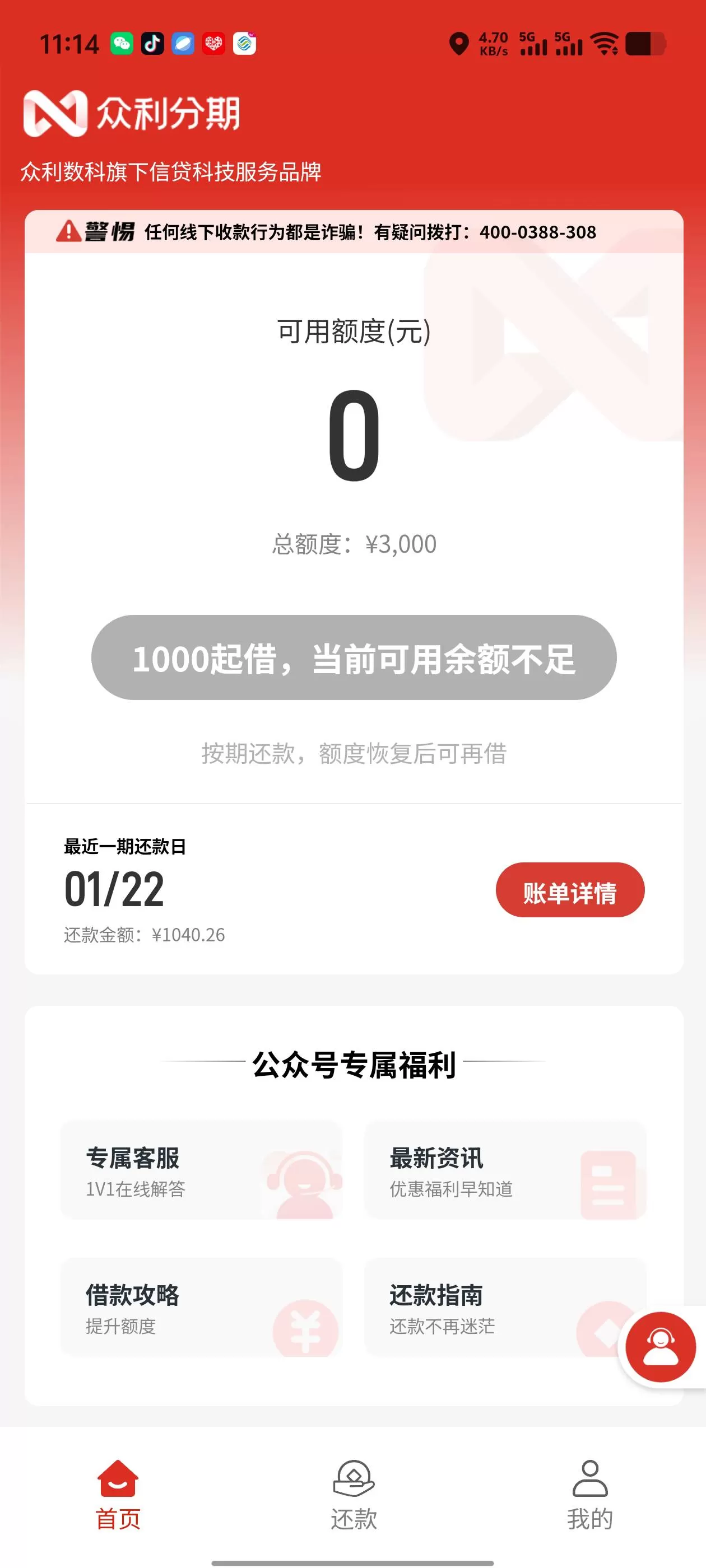Viewport: 706px width, 1568px height.
Task: Tap the warning triangle alert icon
Action: tap(67, 231)
